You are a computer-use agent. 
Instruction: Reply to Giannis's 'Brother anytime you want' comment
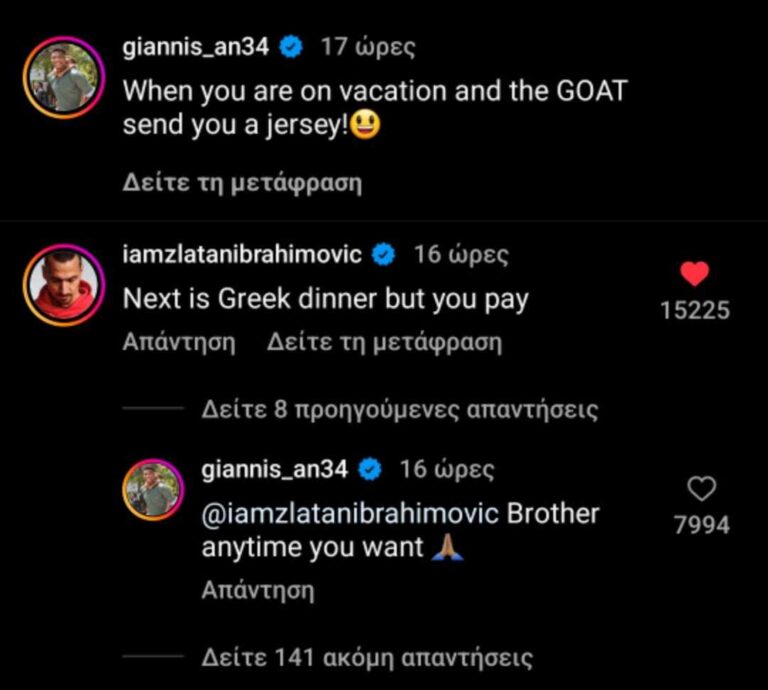pyautogui.click(x=258, y=590)
